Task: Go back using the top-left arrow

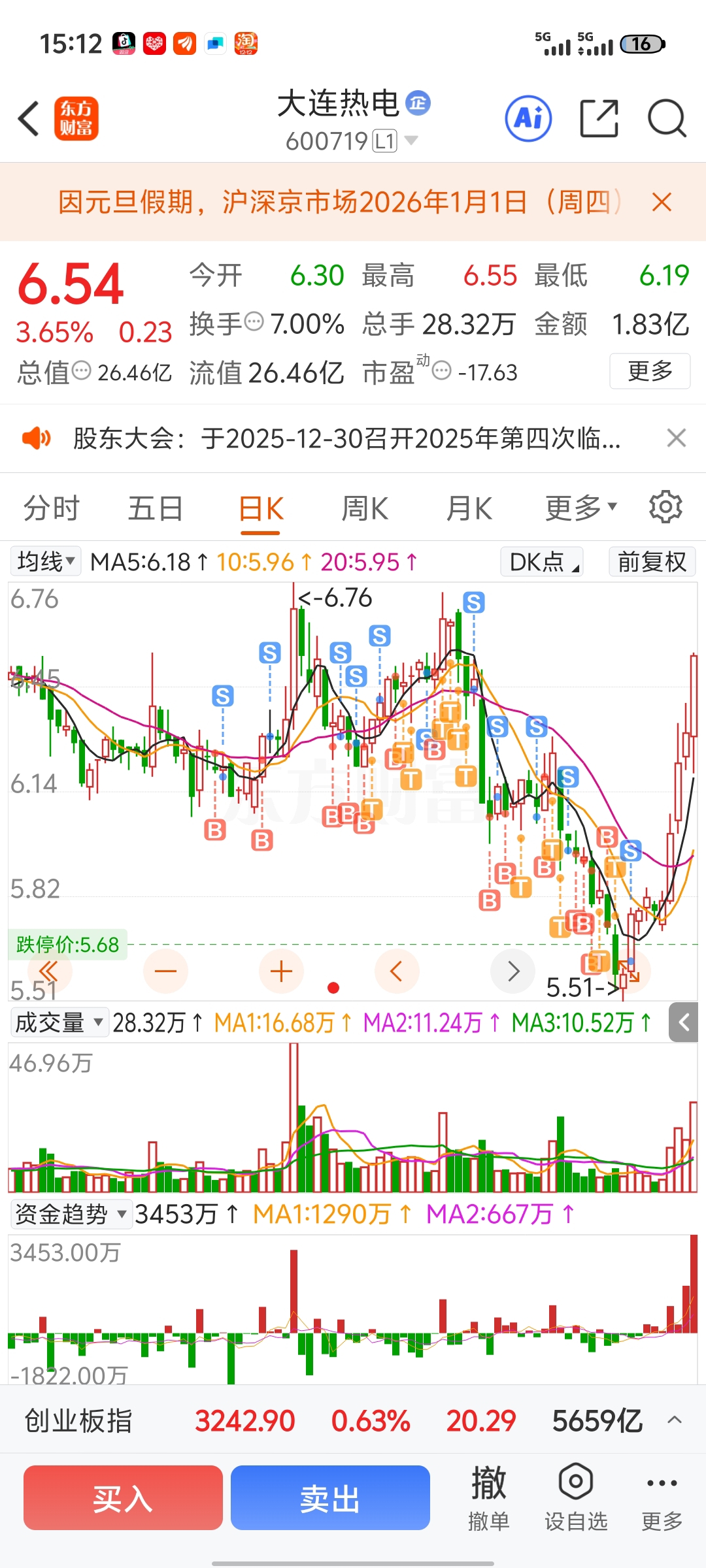Action: pyautogui.click(x=29, y=119)
